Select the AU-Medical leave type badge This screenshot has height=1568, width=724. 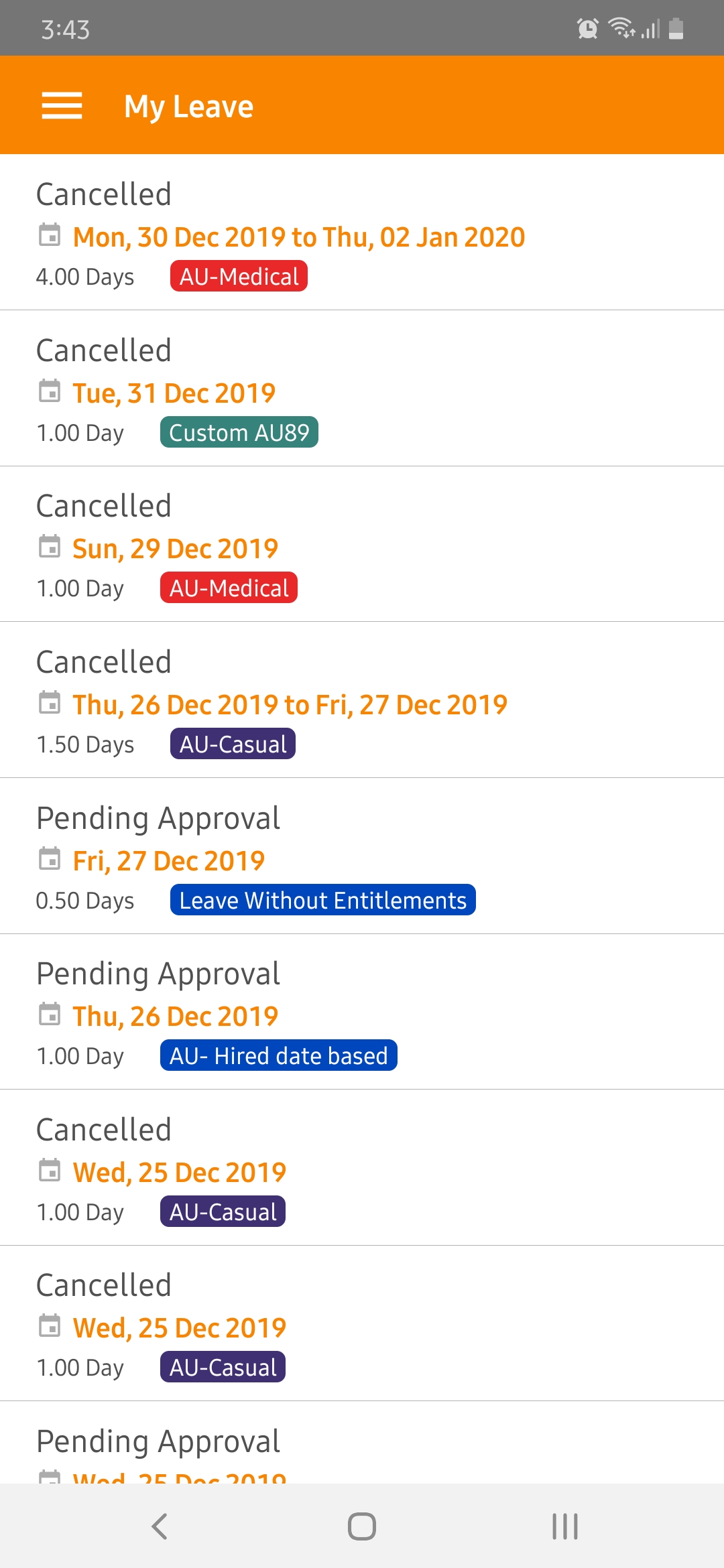tap(238, 276)
